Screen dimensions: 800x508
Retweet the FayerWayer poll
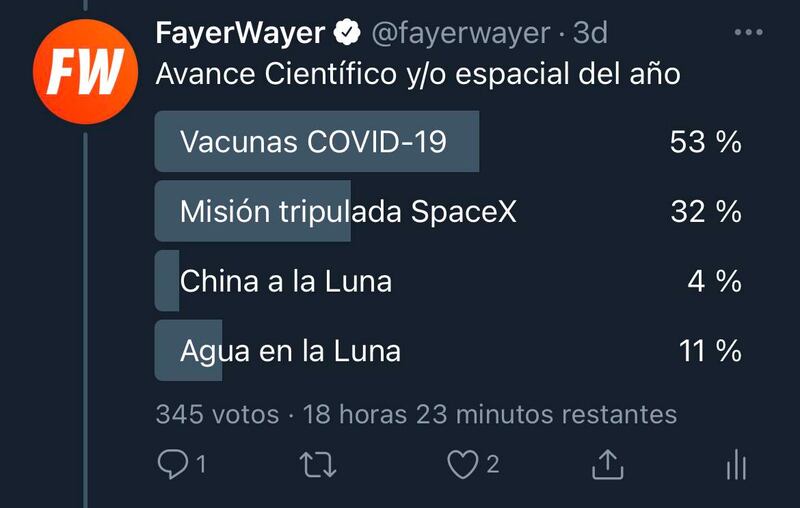point(318,464)
